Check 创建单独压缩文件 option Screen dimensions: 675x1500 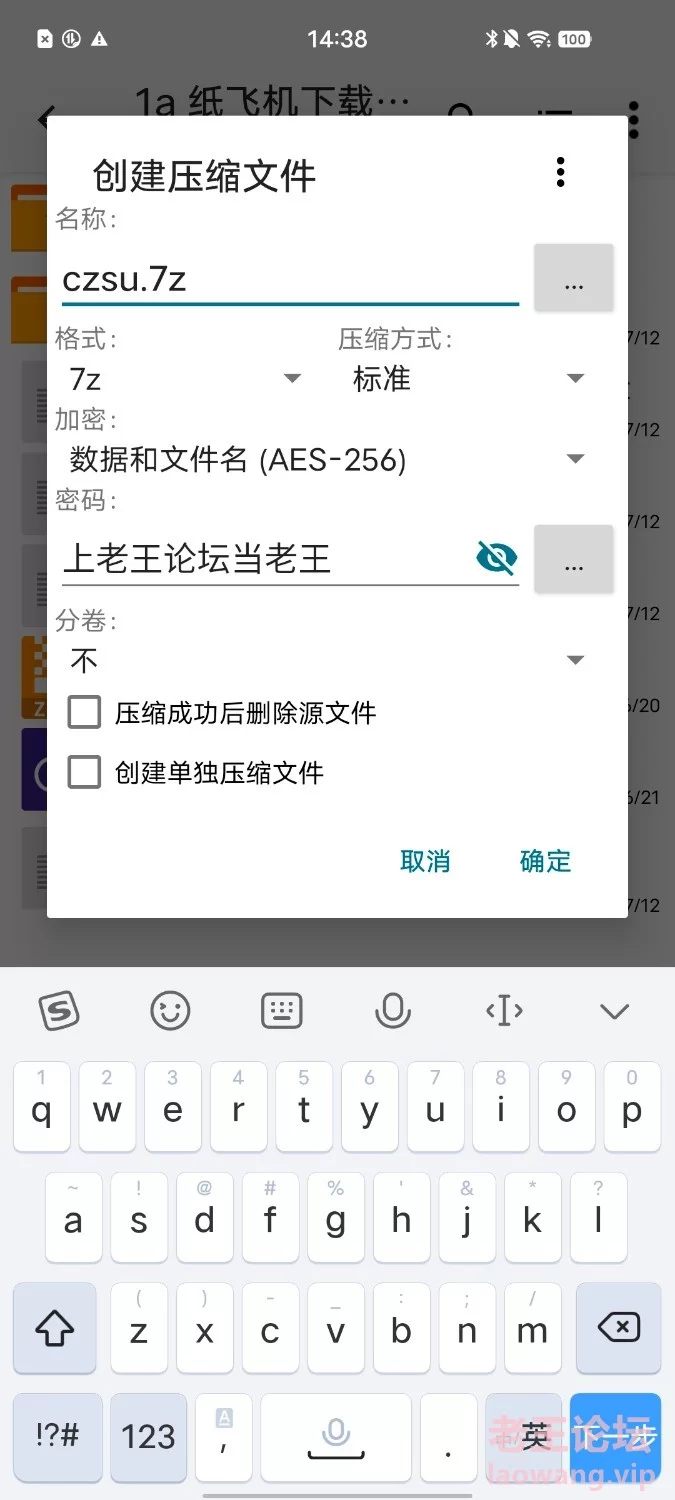pos(85,773)
